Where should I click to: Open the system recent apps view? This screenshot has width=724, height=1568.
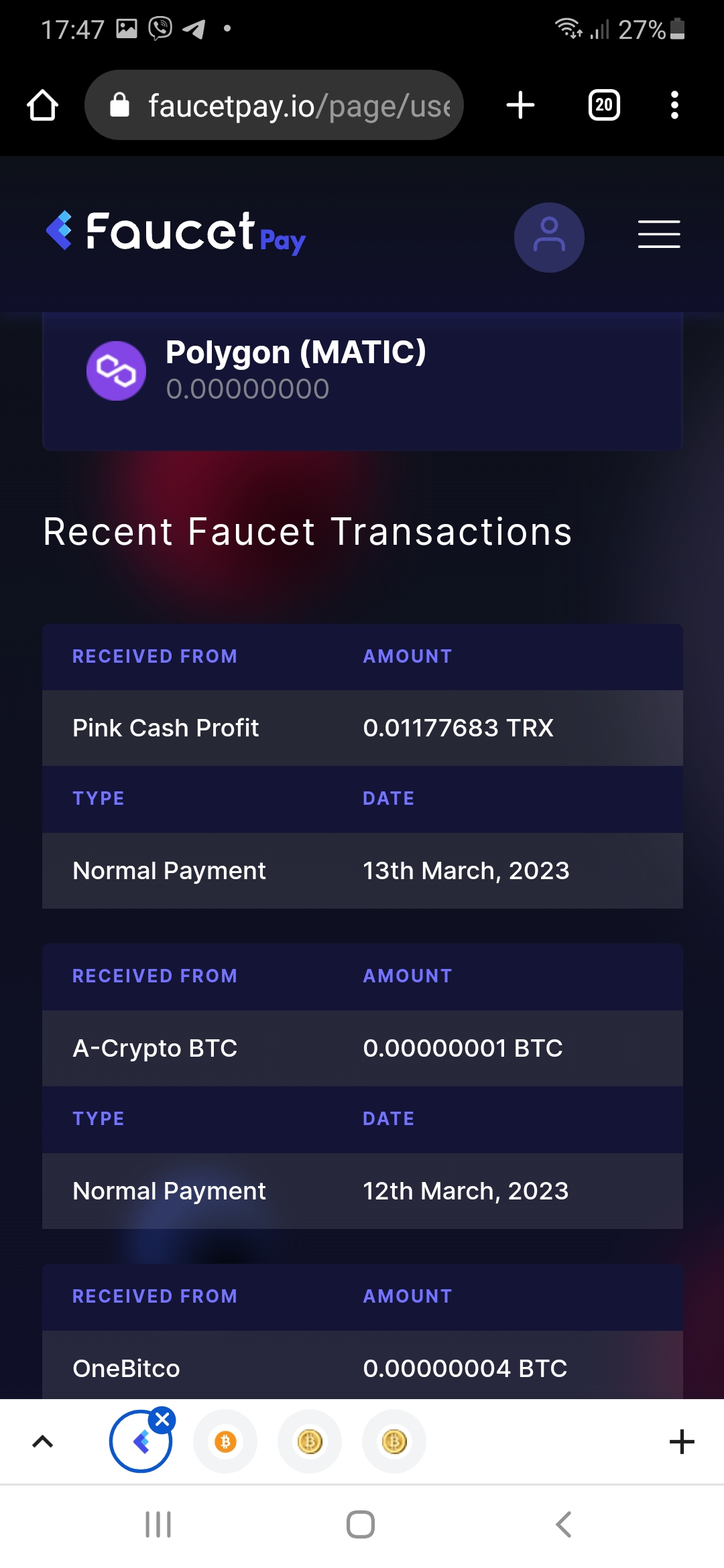(158, 1524)
